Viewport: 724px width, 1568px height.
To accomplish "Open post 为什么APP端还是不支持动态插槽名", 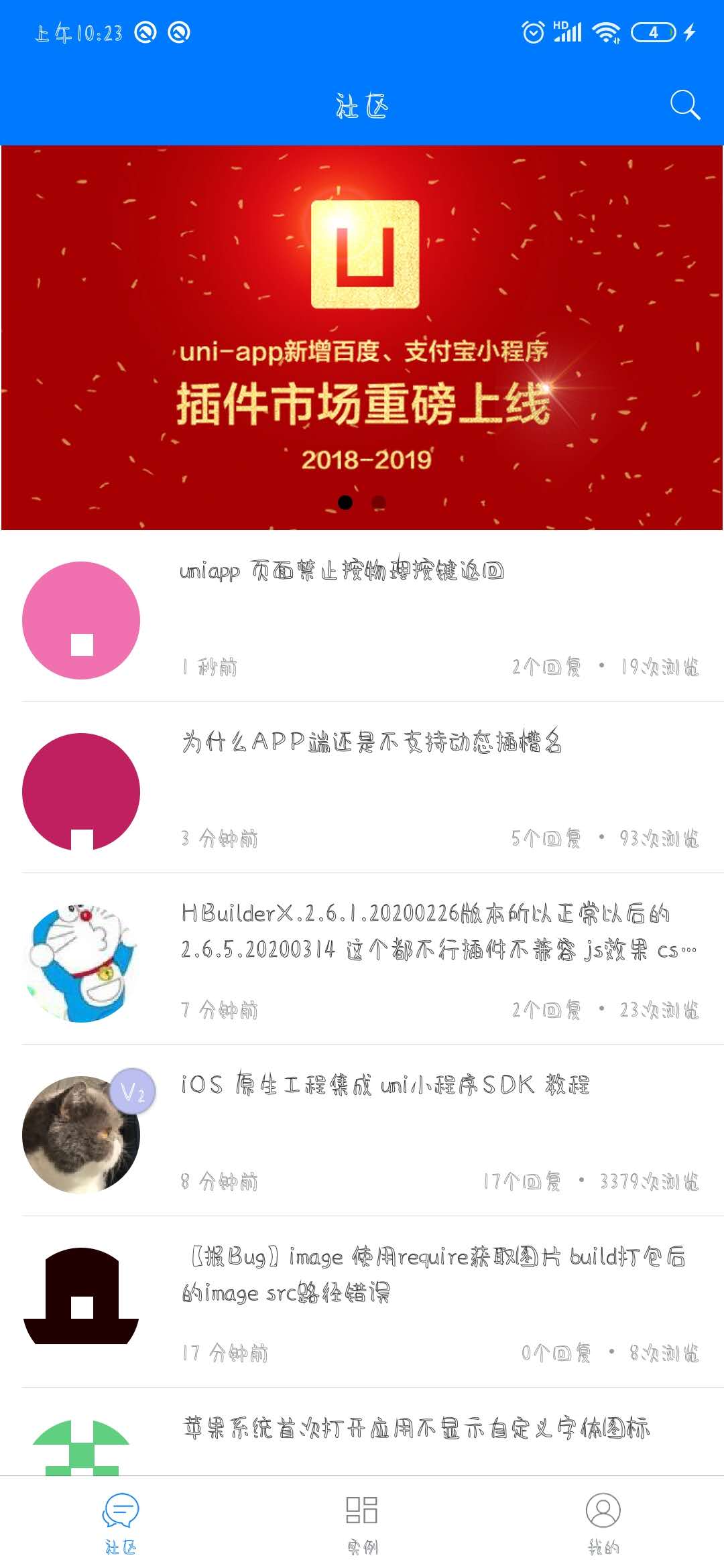I will pos(362,787).
